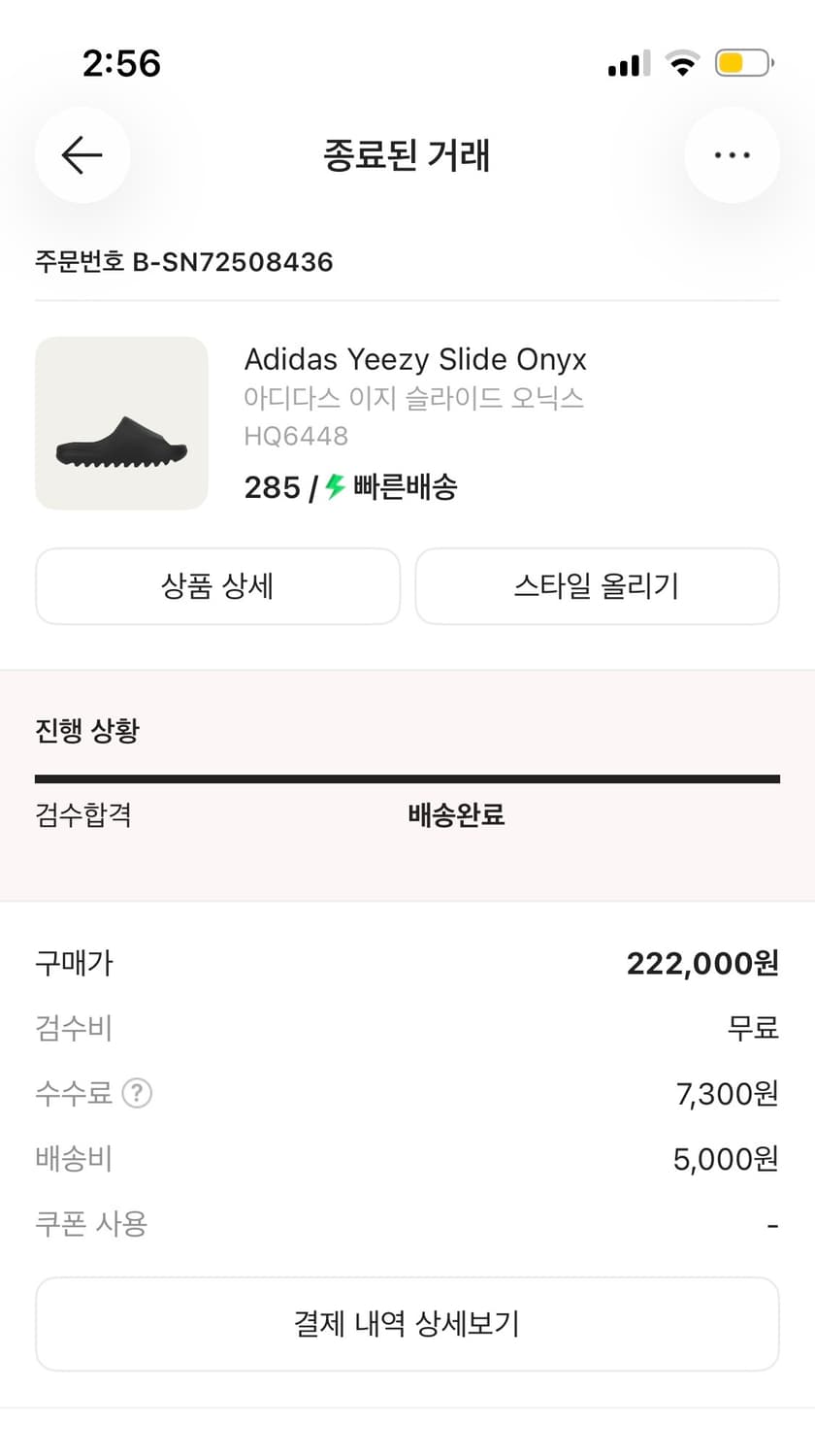Image resolution: width=815 pixels, height=1456 pixels.
Task: Tap the question mark icon next to 수수료
Action: click(x=139, y=1093)
